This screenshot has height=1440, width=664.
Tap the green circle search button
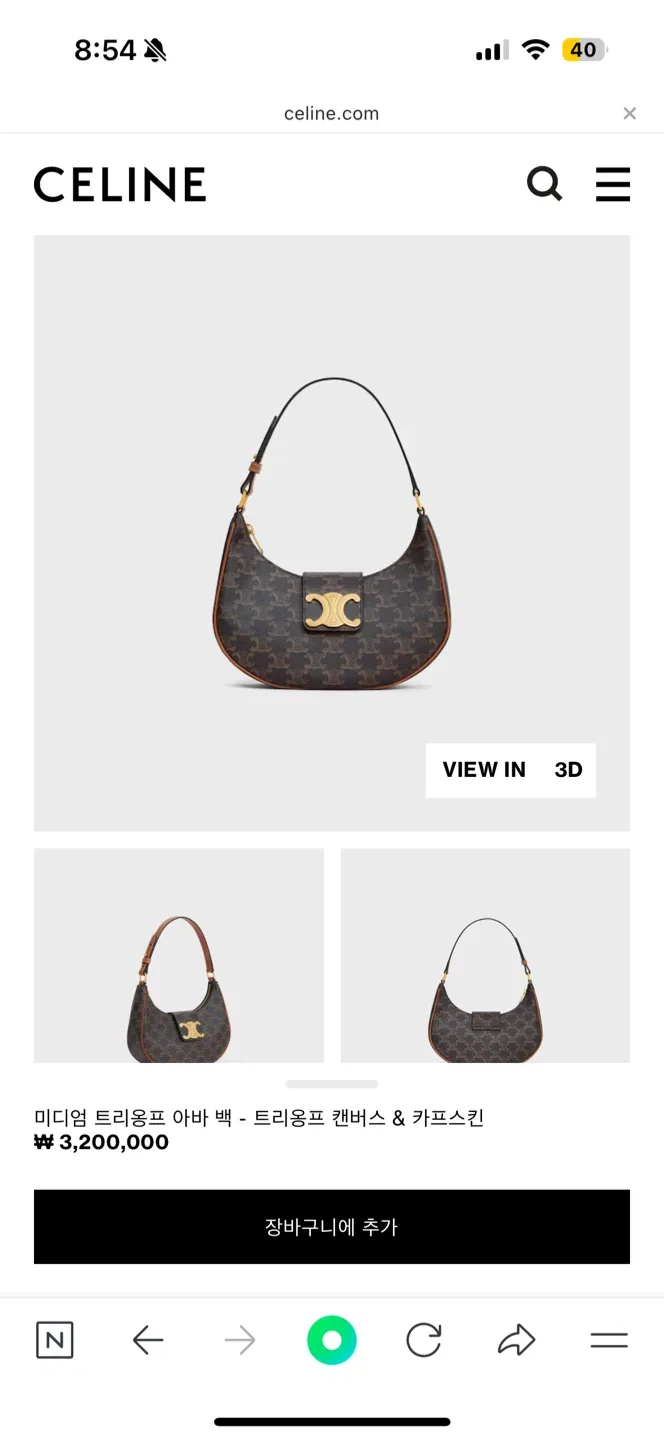click(331, 1340)
